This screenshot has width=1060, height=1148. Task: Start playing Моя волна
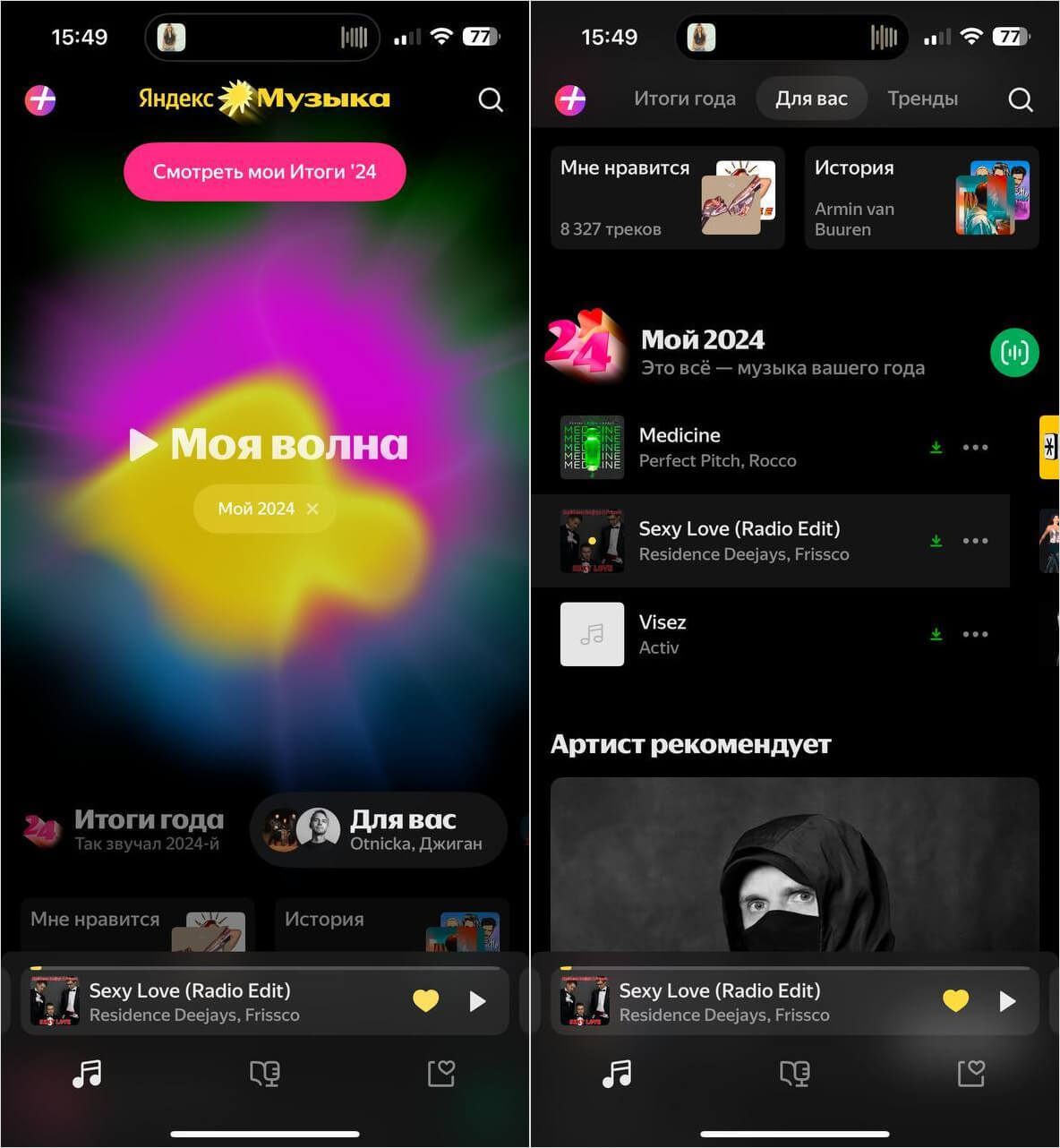click(x=269, y=444)
